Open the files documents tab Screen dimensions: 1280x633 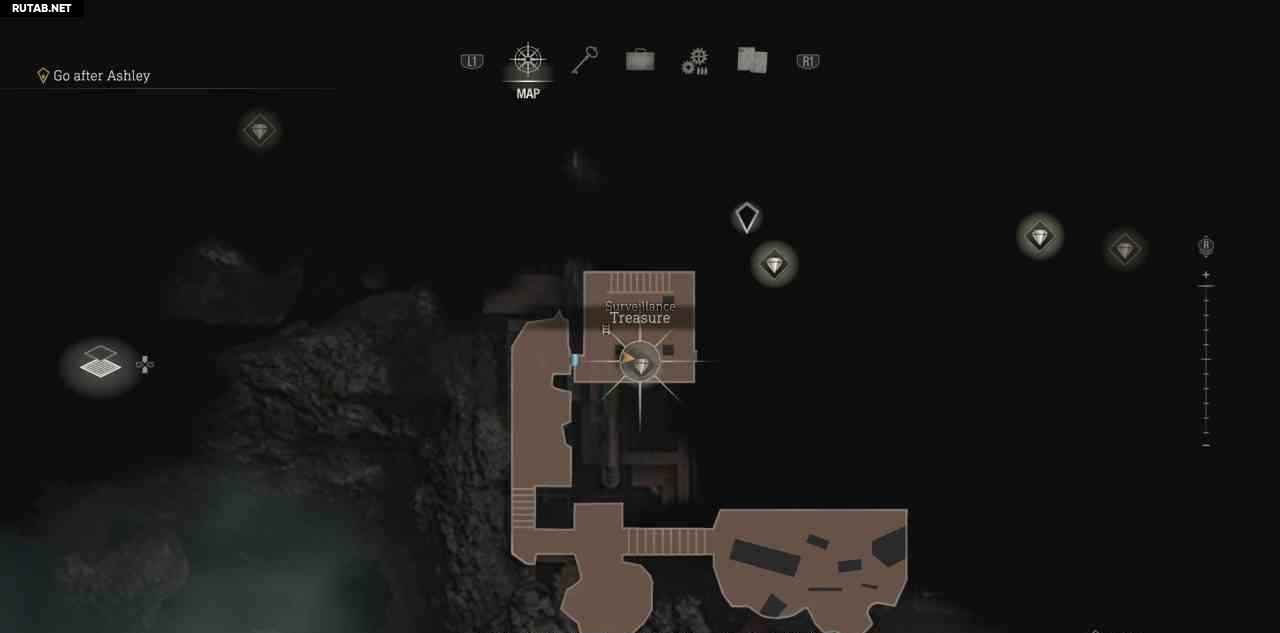click(752, 61)
